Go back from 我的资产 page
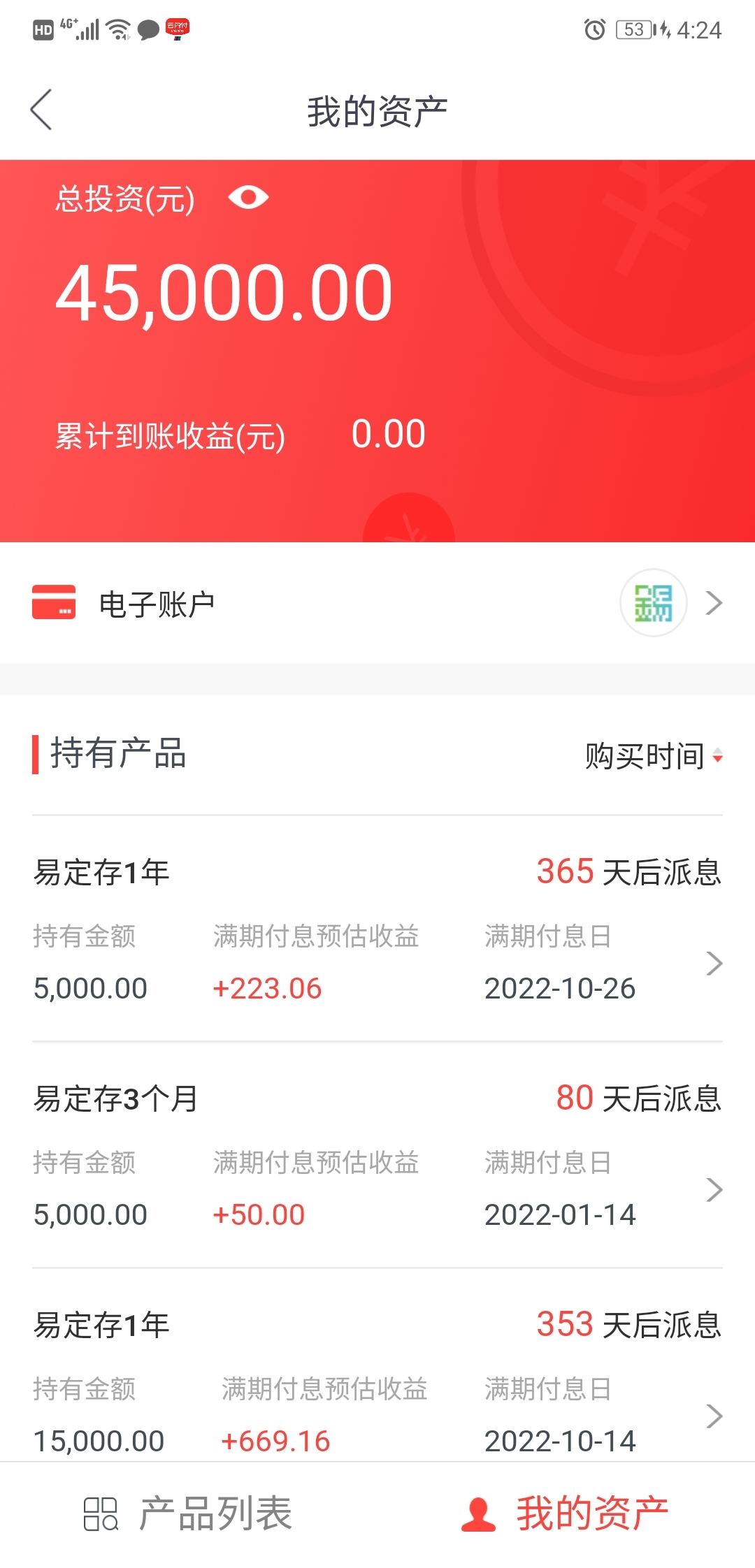The width and height of the screenshot is (755, 1568). tap(41, 110)
